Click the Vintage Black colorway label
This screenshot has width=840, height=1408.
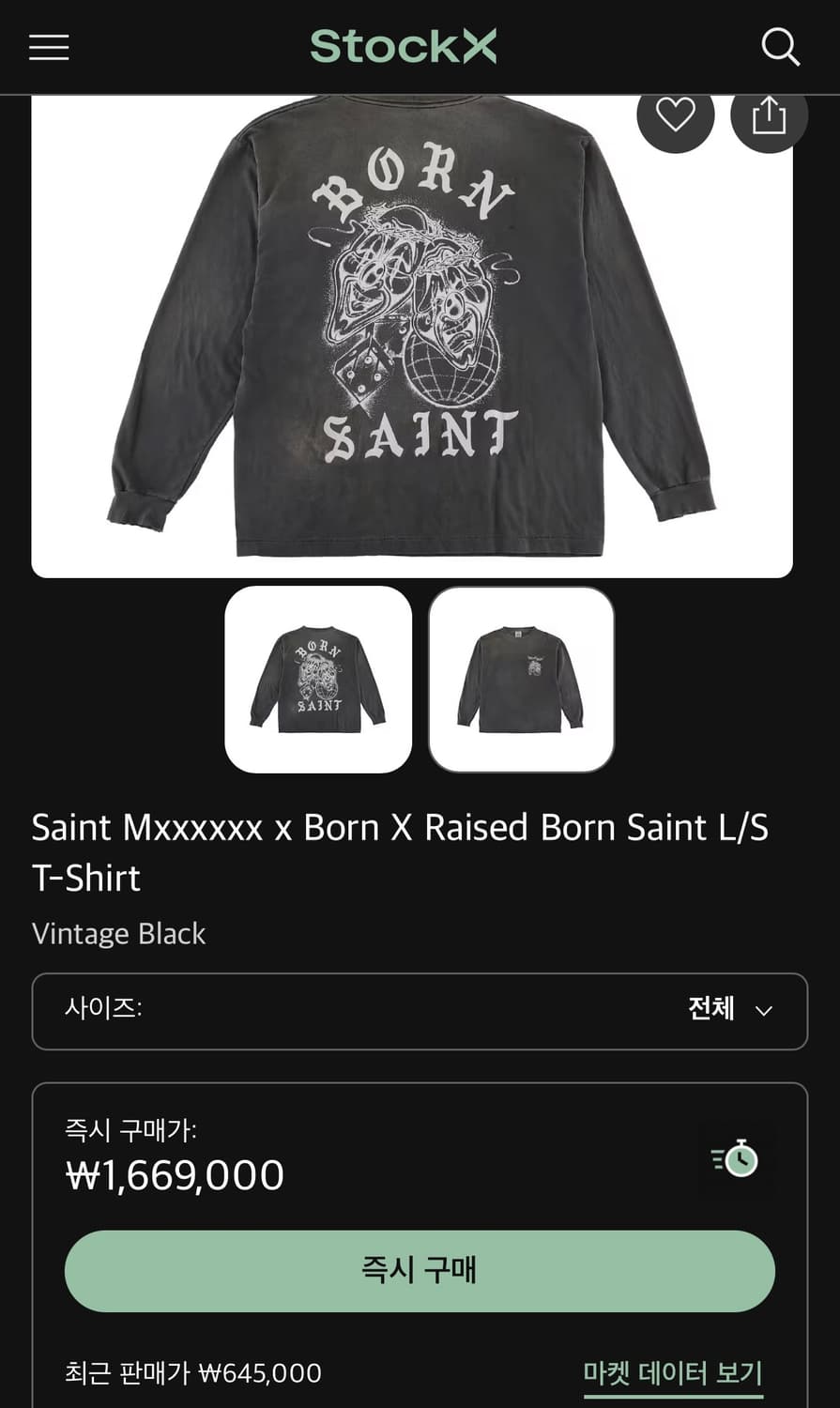click(x=118, y=934)
